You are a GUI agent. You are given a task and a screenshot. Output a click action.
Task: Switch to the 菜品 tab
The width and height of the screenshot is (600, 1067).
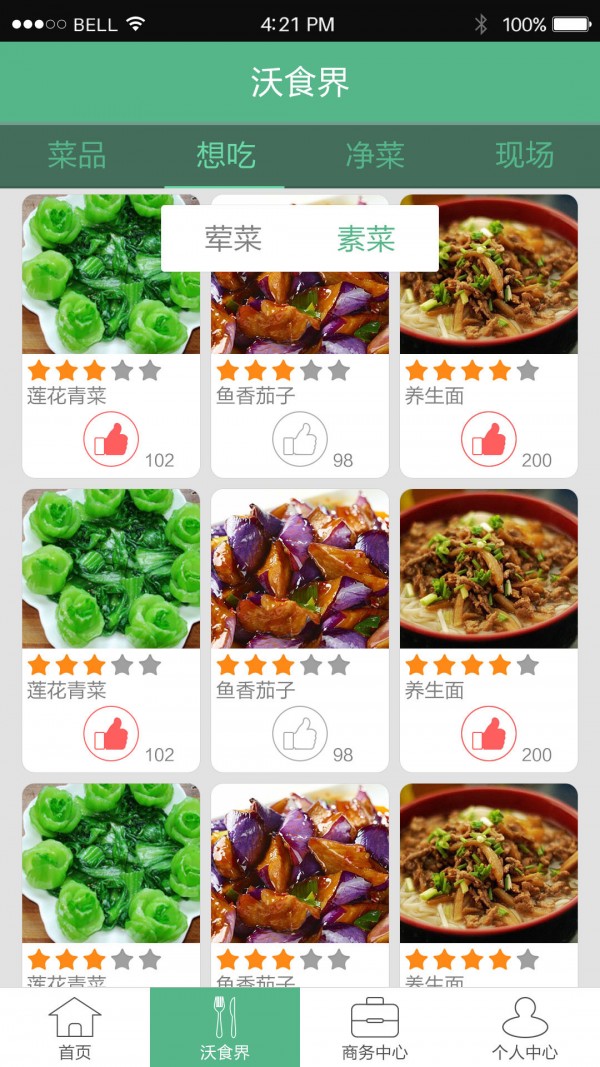76,155
